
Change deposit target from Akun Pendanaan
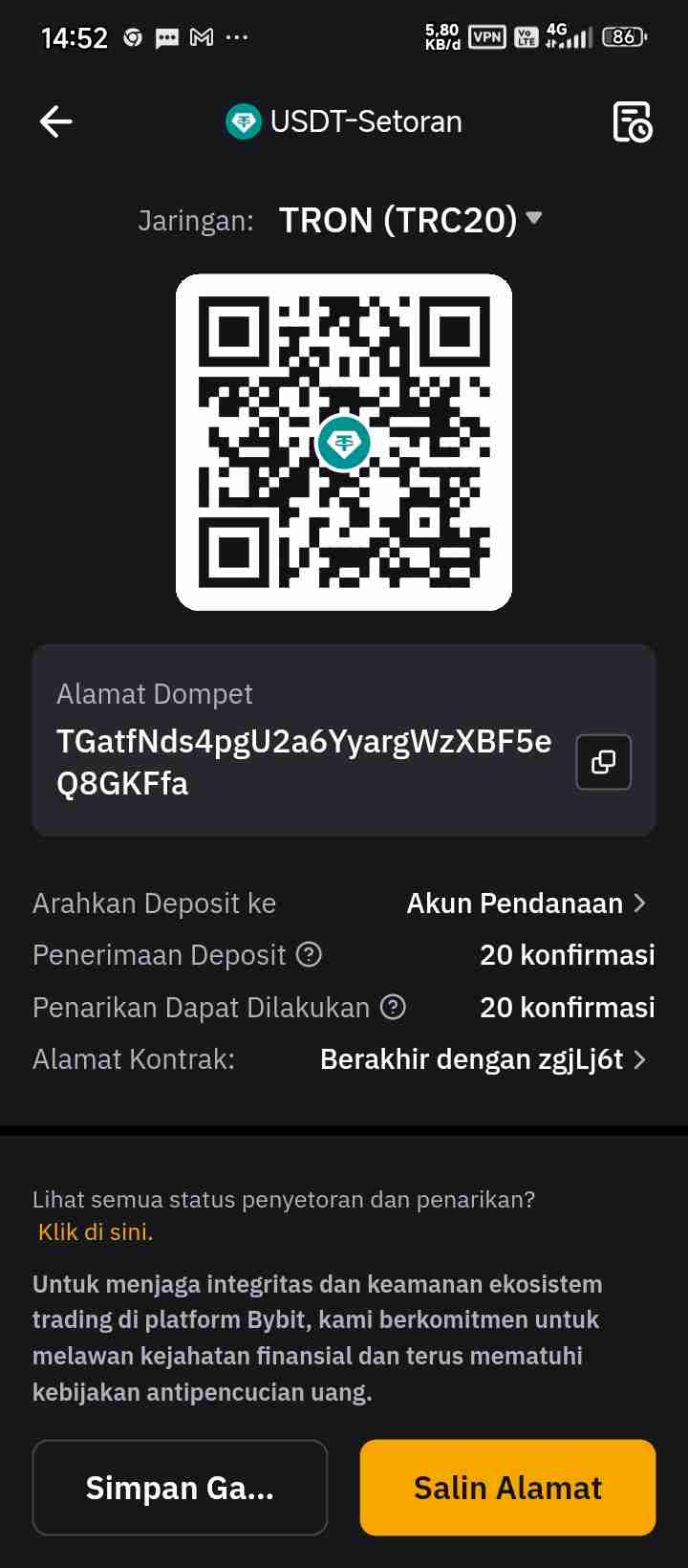(x=527, y=904)
